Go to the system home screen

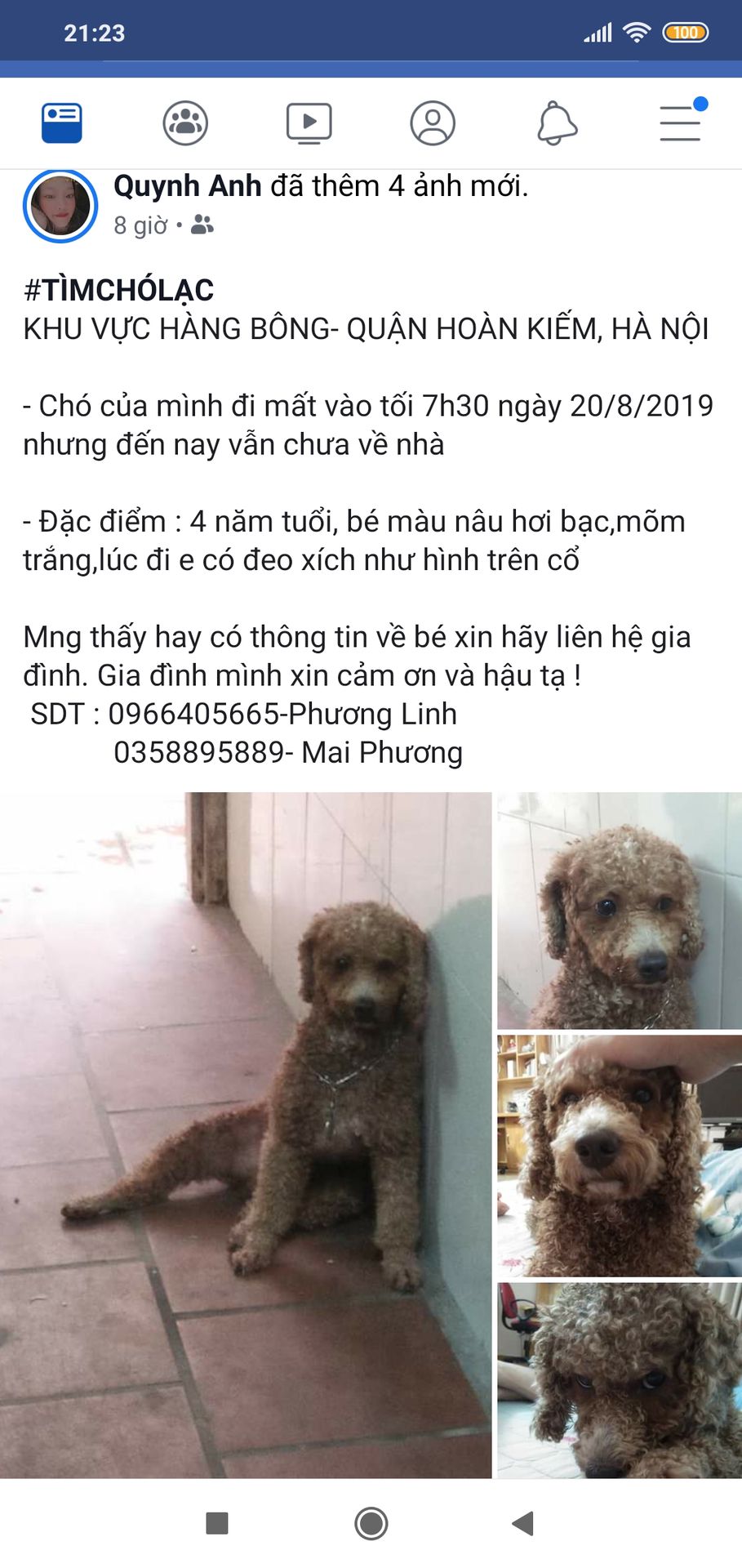tap(371, 1523)
